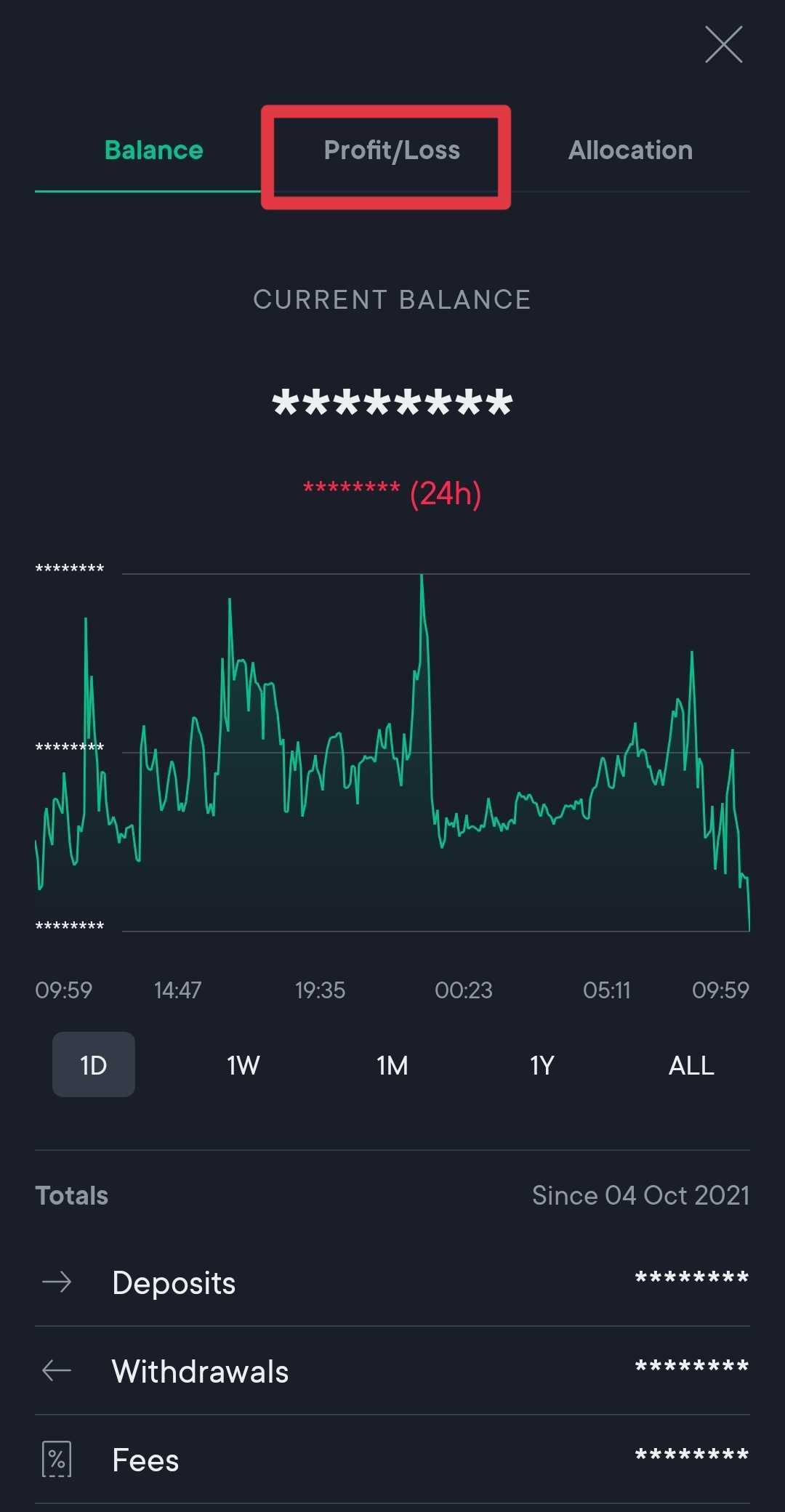
Task: View the 1Y balance chart
Action: [x=542, y=1065]
